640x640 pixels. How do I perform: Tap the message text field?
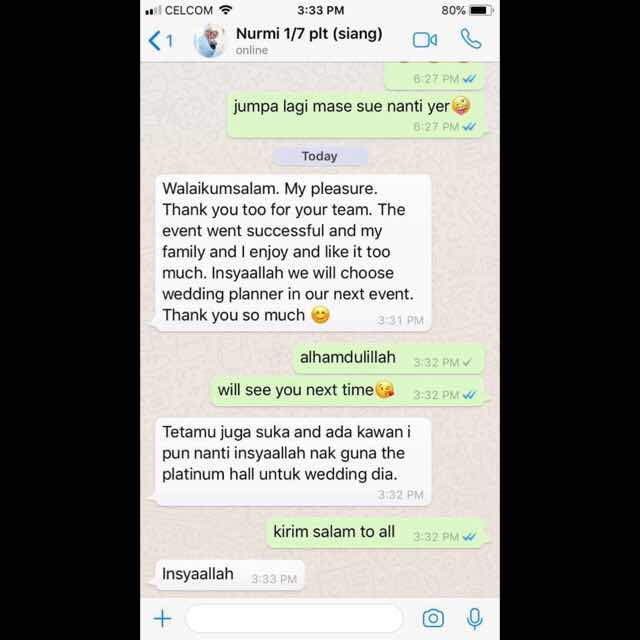[x=294, y=618]
